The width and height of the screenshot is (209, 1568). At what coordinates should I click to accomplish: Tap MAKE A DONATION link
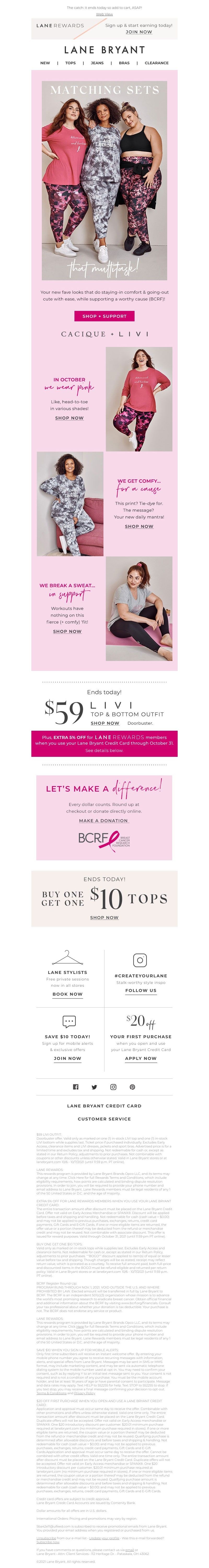[104, 821]
